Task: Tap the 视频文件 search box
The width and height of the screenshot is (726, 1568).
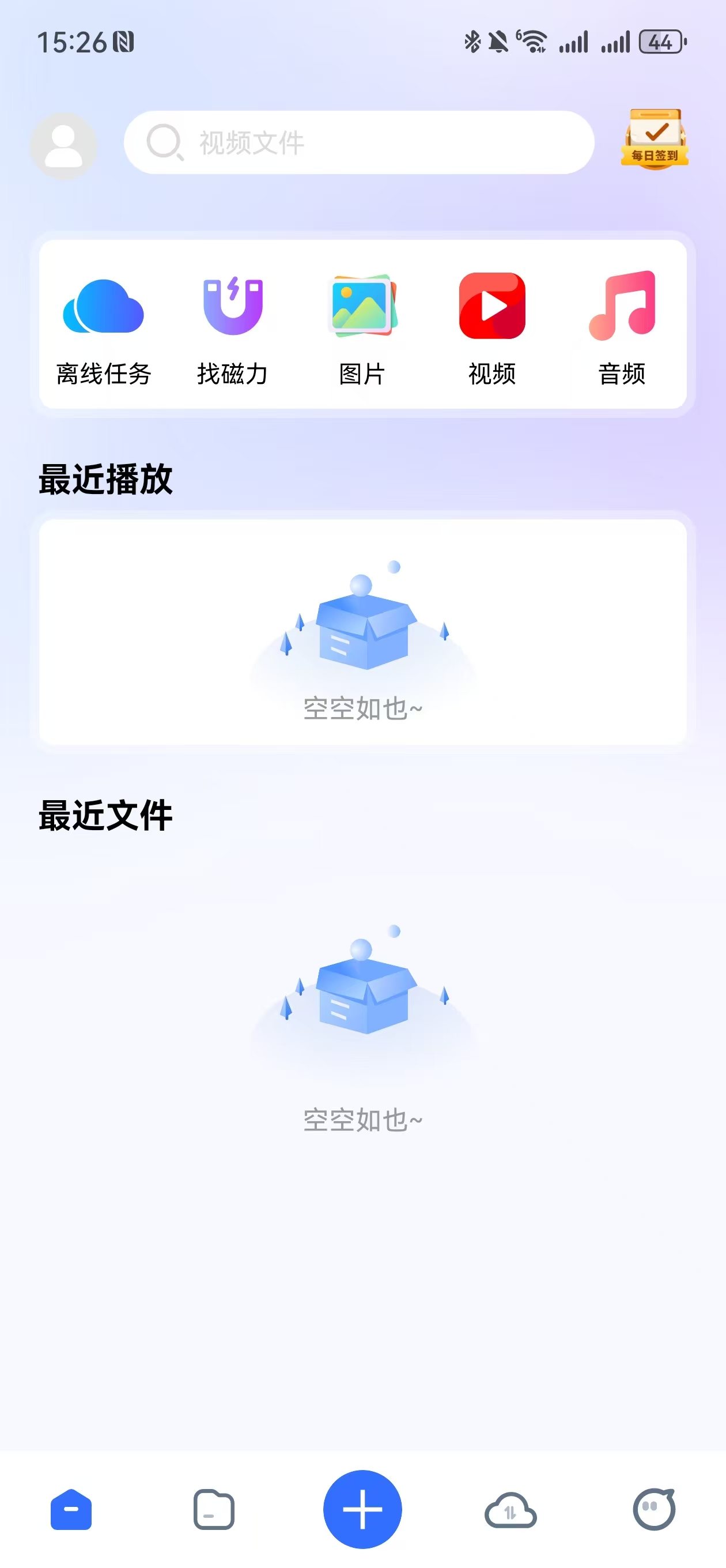Action: pos(359,143)
